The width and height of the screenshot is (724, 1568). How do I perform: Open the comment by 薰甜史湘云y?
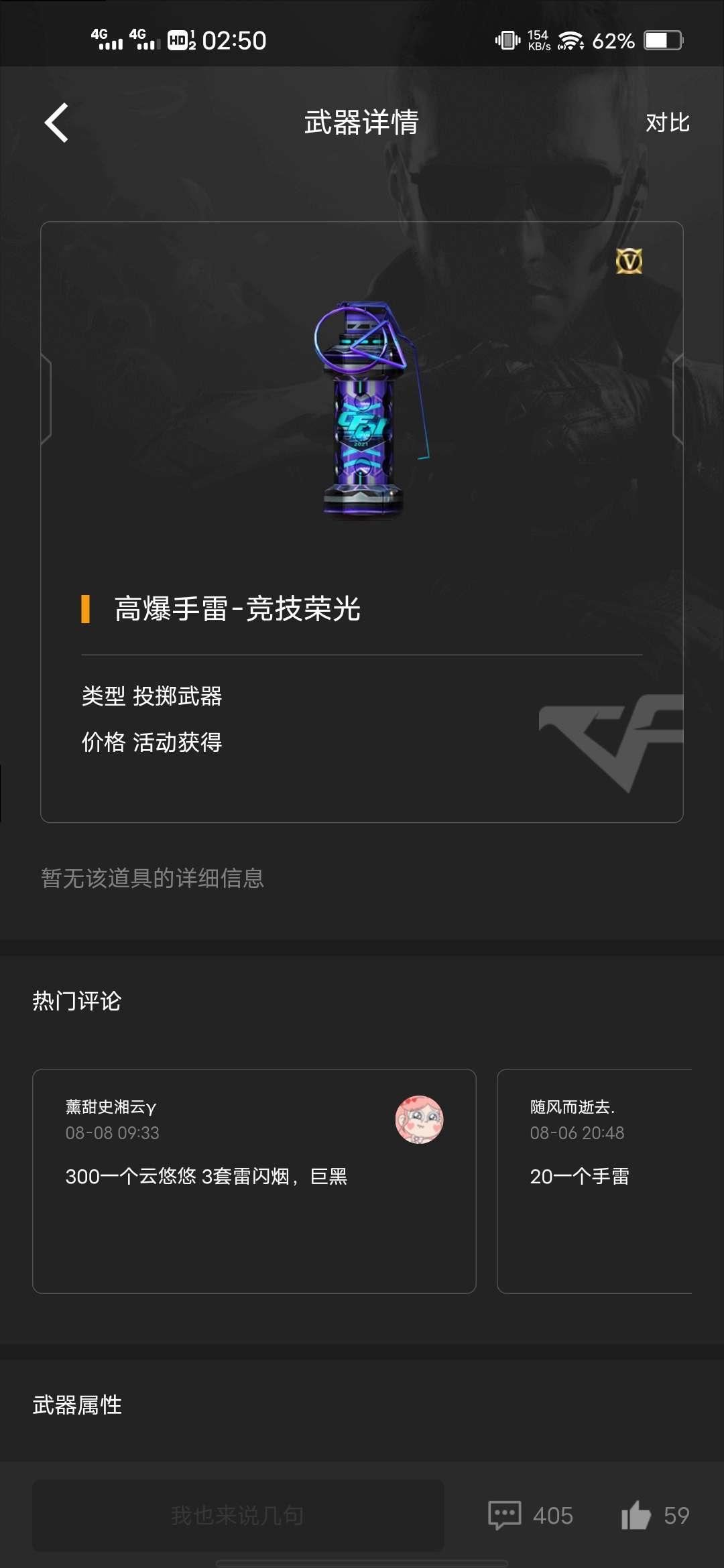[x=254, y=1181]
